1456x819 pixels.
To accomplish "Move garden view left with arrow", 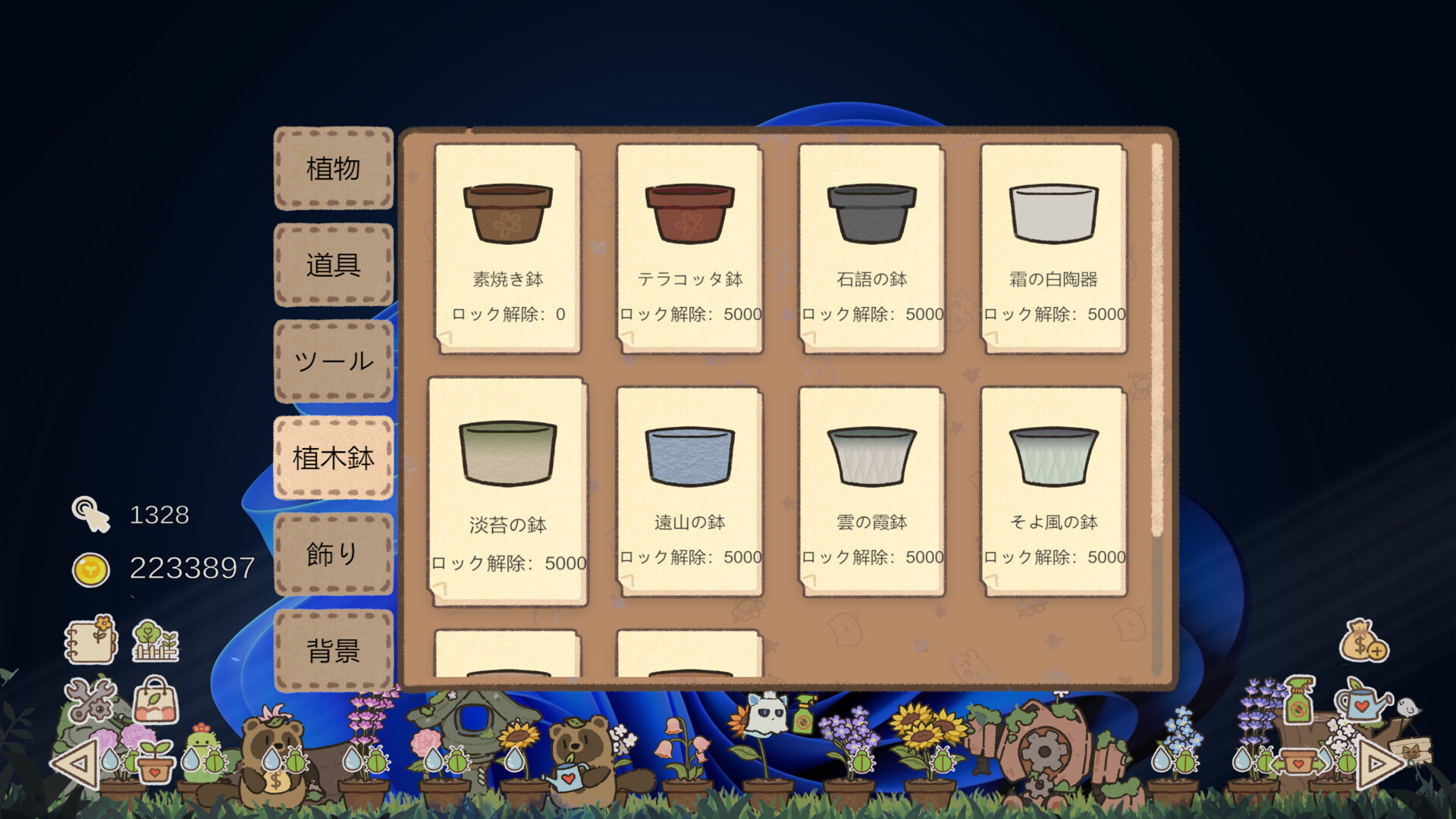I will pyautogui.click(x=76, y=763).
